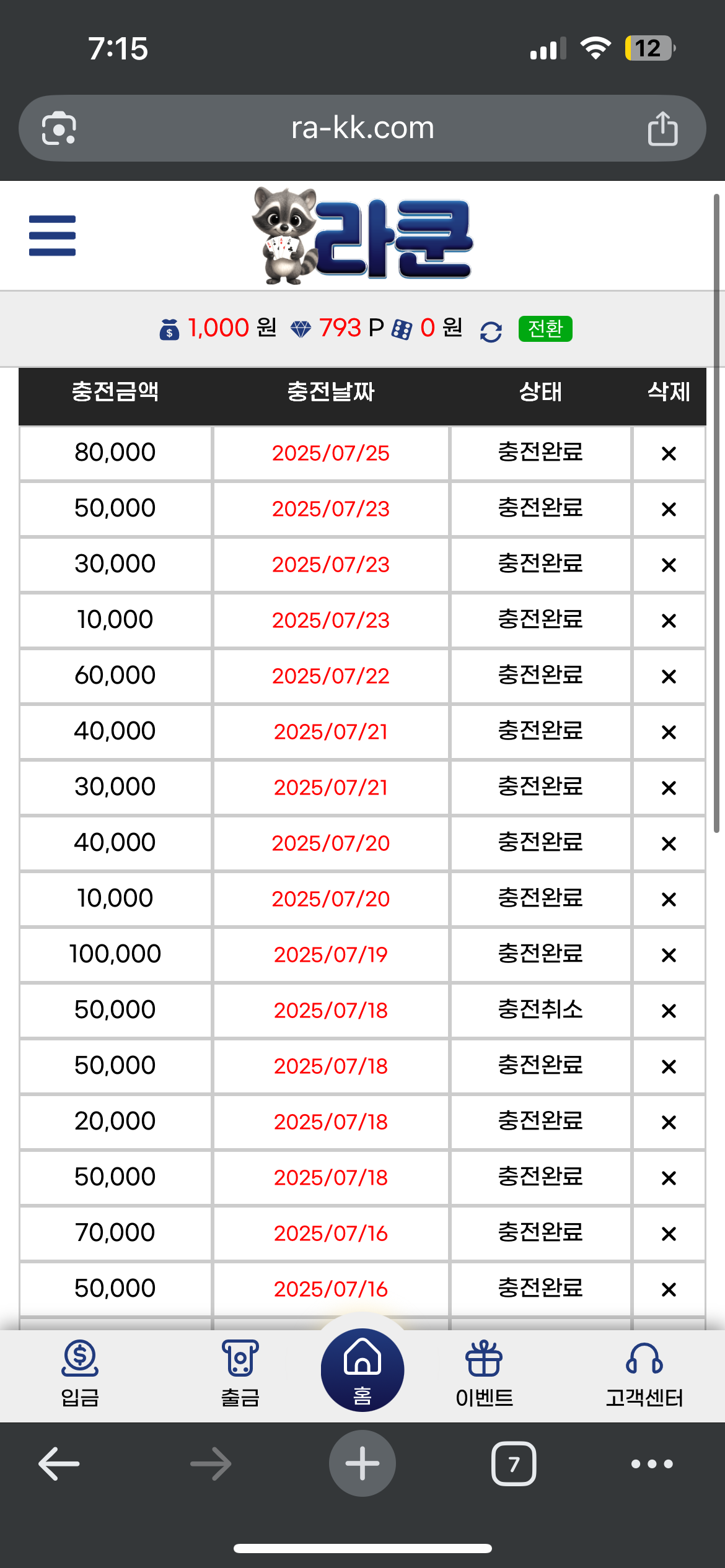Open a new browser tab with plus
This screenshot has height=1568, width=725.
click(362, 1464)
